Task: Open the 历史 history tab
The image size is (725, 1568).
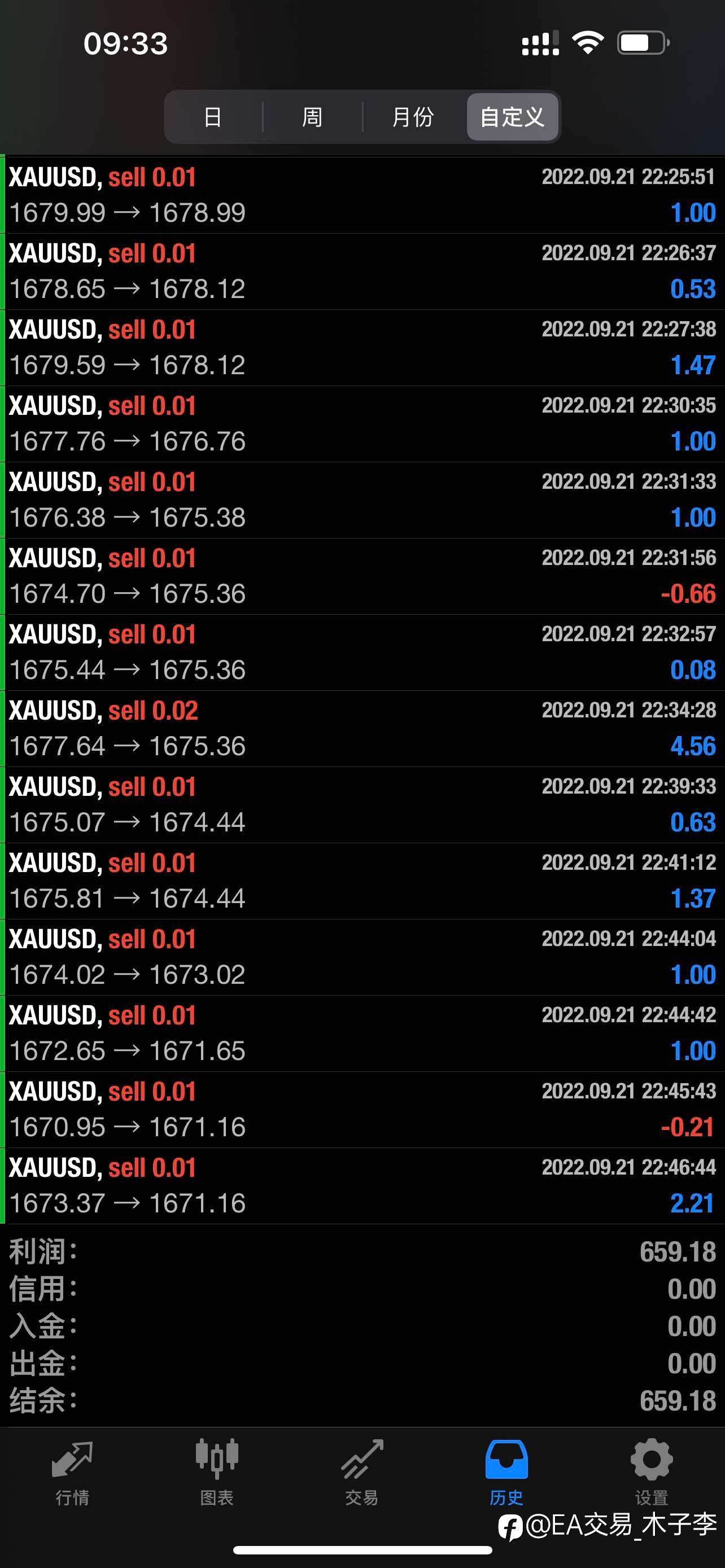Action: click(506, 1473)
